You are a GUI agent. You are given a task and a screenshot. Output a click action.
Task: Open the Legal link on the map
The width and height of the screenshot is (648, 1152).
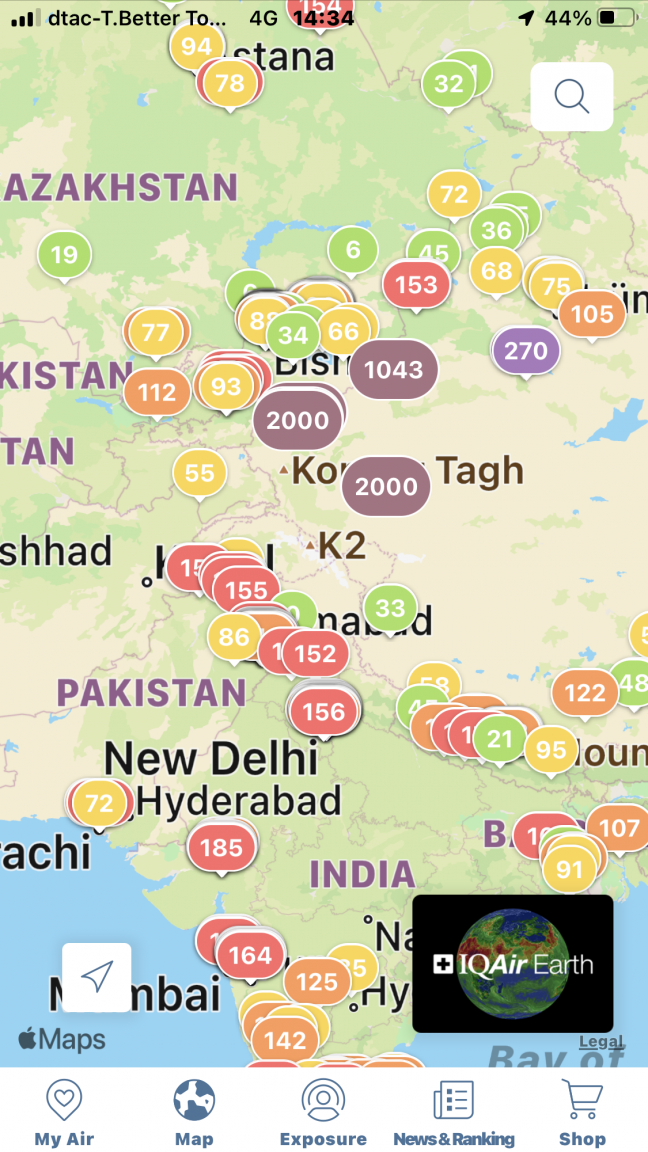(601, 1042)
